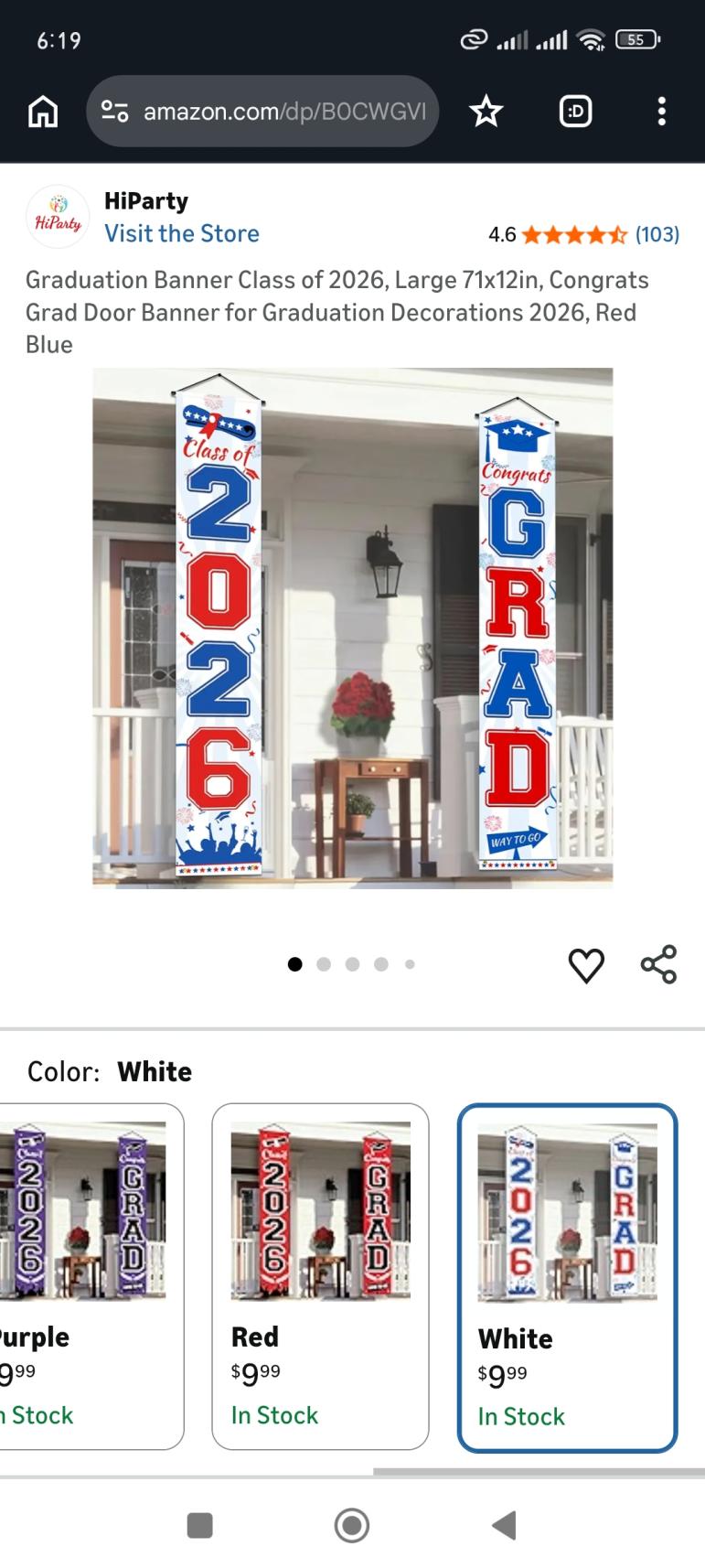
Task: Select the White color option
Action: pyautogui.click(x=567, y=1277)
